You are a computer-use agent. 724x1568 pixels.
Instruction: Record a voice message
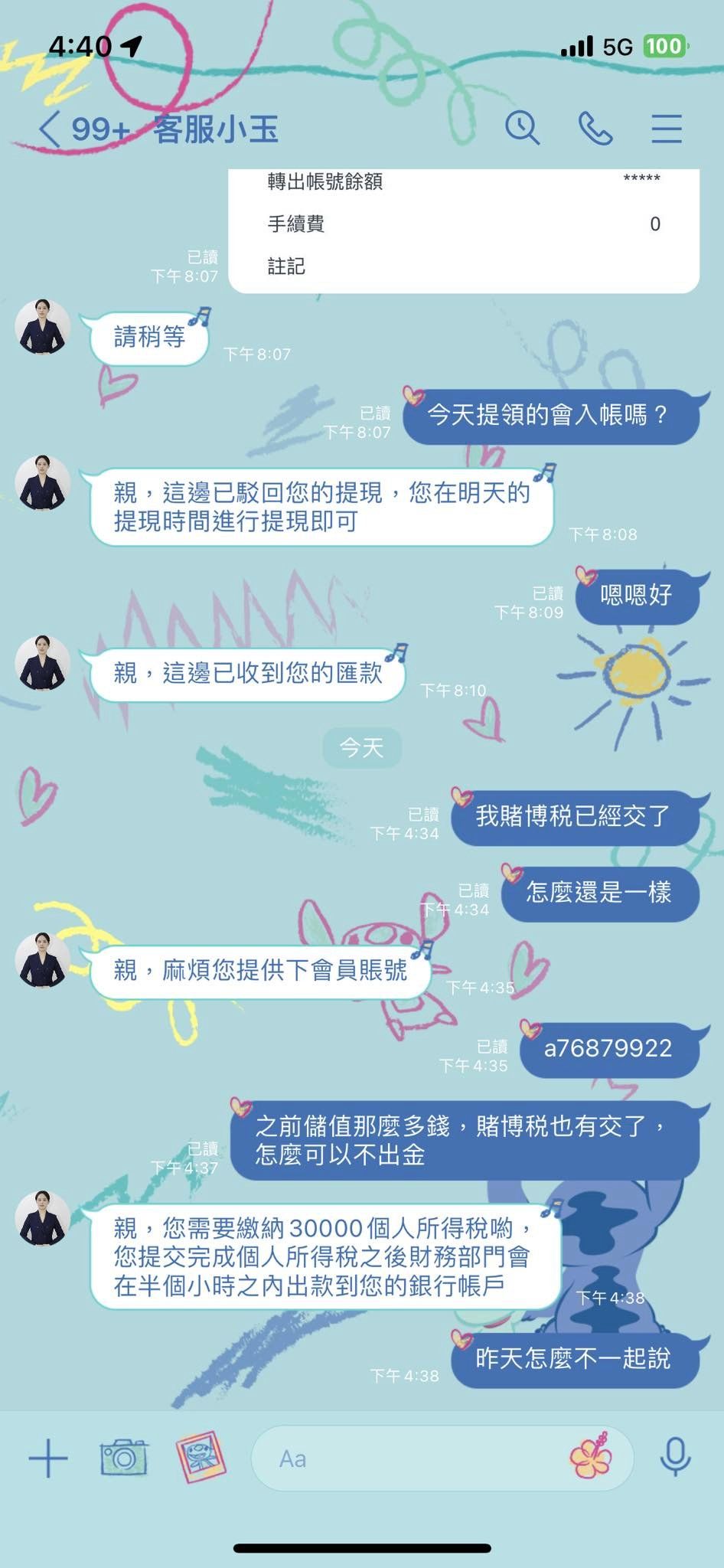pos(675,1457)
